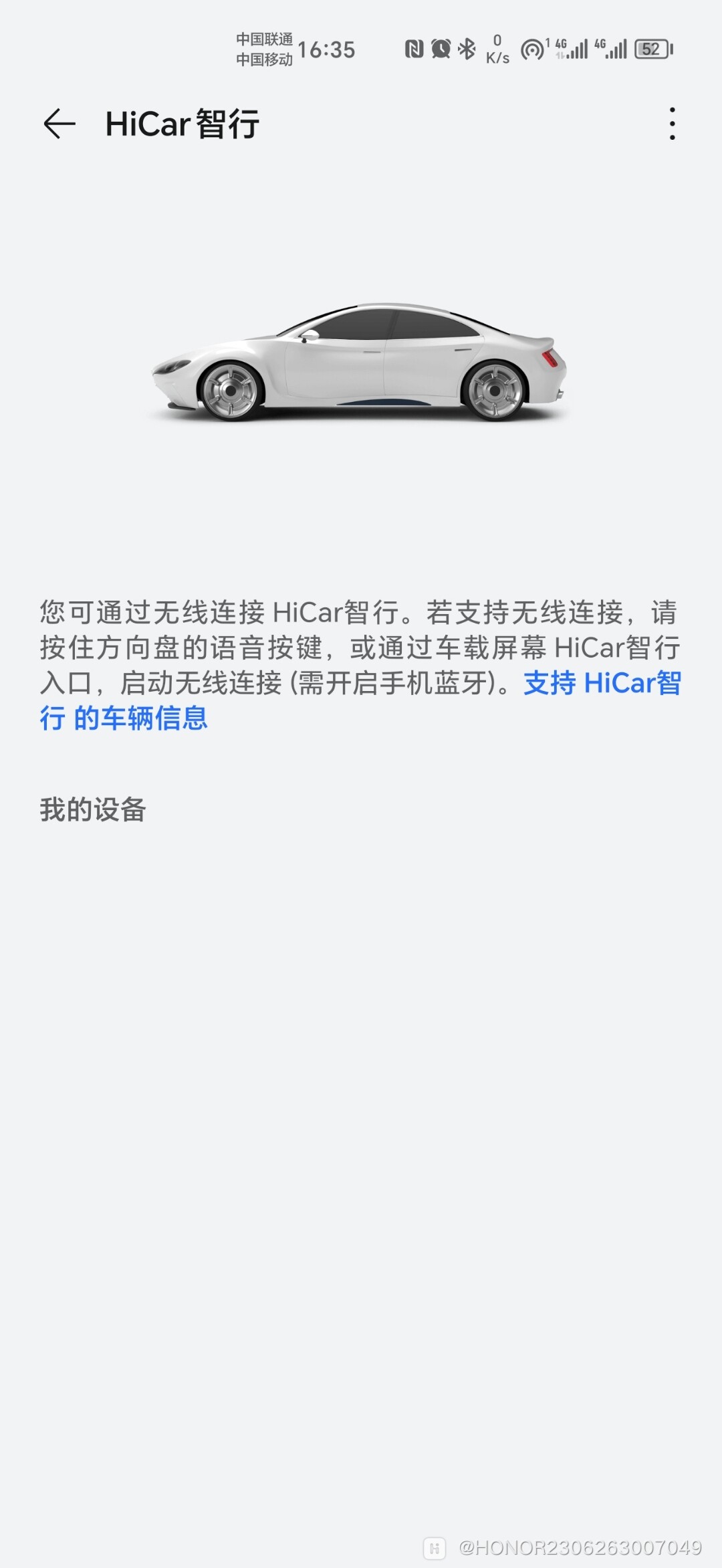Tap the first 4G signal indicator
The height and width of the screenshot is (1568, 722).
565,49
